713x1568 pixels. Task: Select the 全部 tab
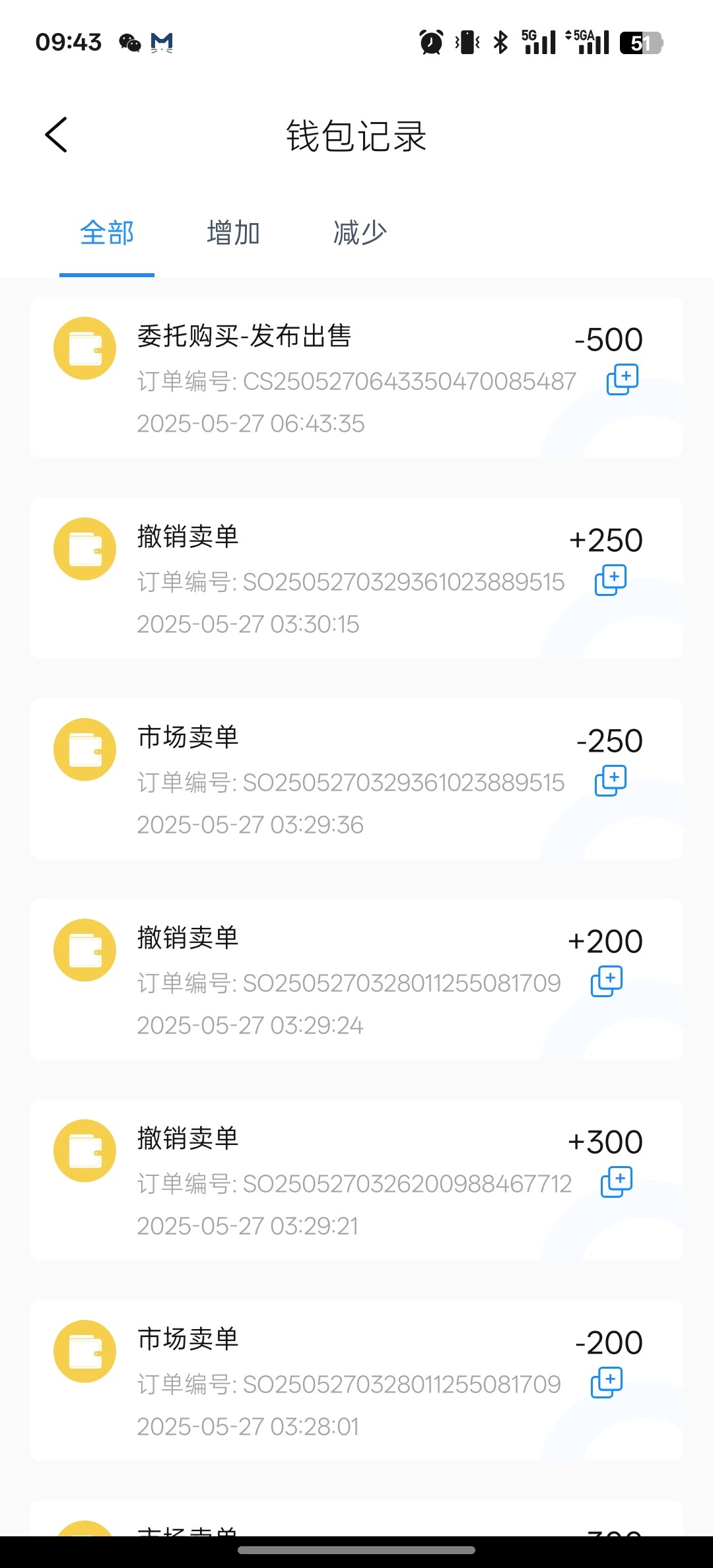pyautogui.click(x=107, y=233)
